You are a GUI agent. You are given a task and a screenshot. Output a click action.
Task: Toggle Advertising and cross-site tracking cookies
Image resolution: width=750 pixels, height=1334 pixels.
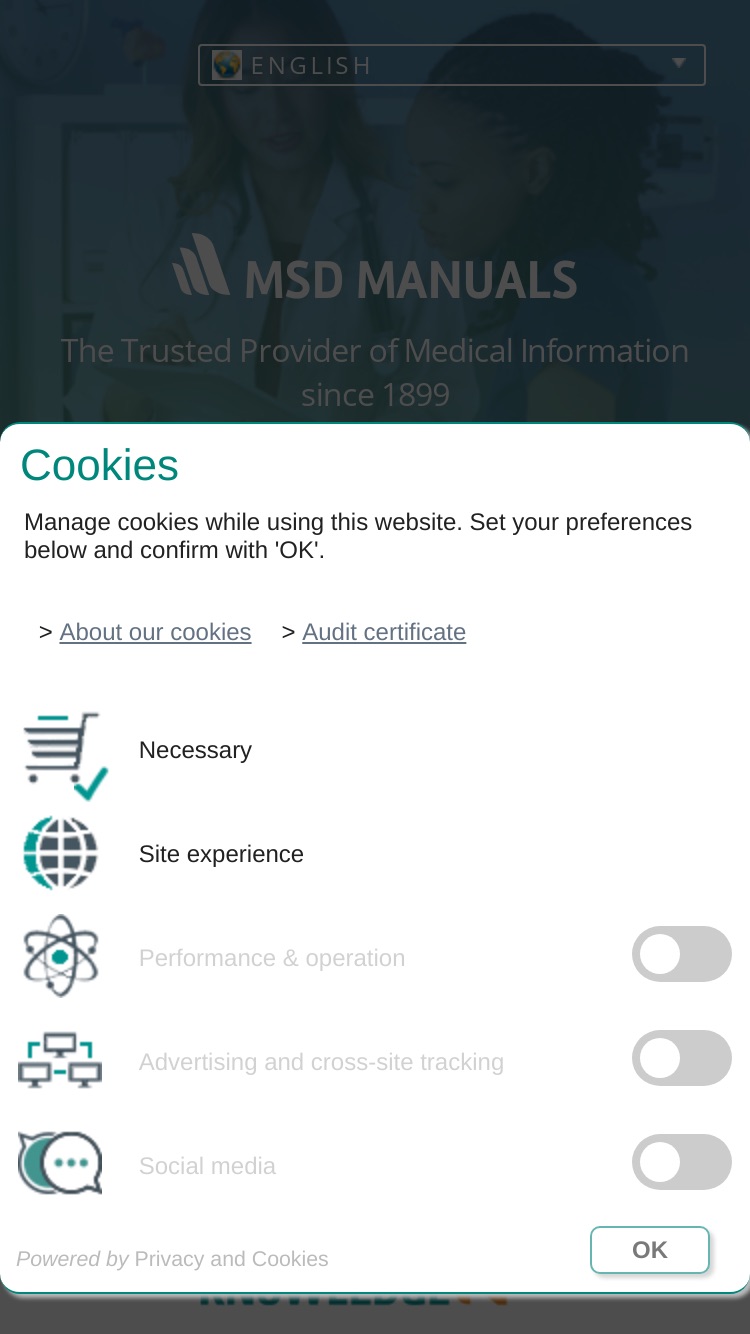(682, 1058)
